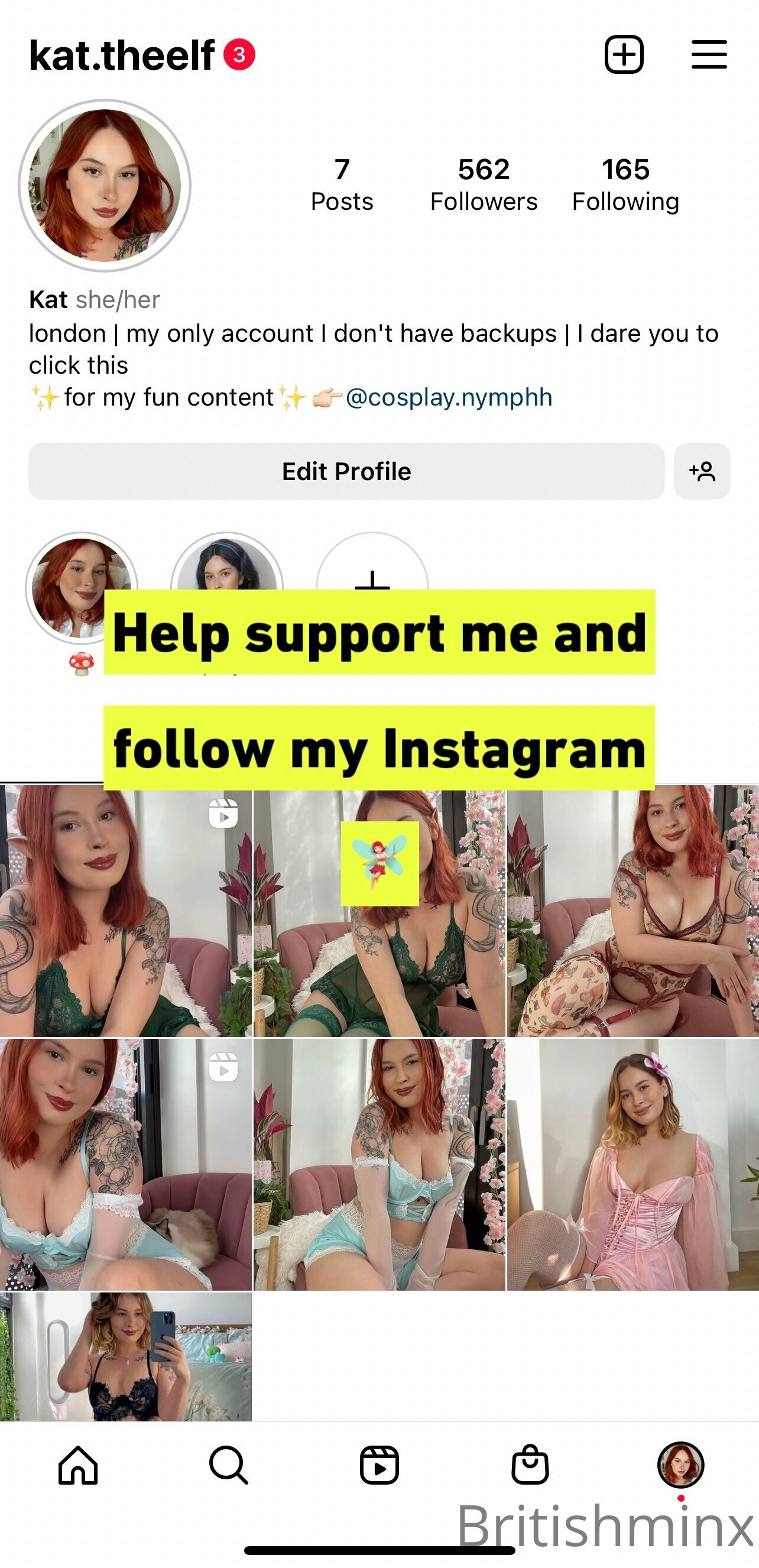Open the hamburger menu
This screenshot has width=759, height=1568.
point(709,55)
